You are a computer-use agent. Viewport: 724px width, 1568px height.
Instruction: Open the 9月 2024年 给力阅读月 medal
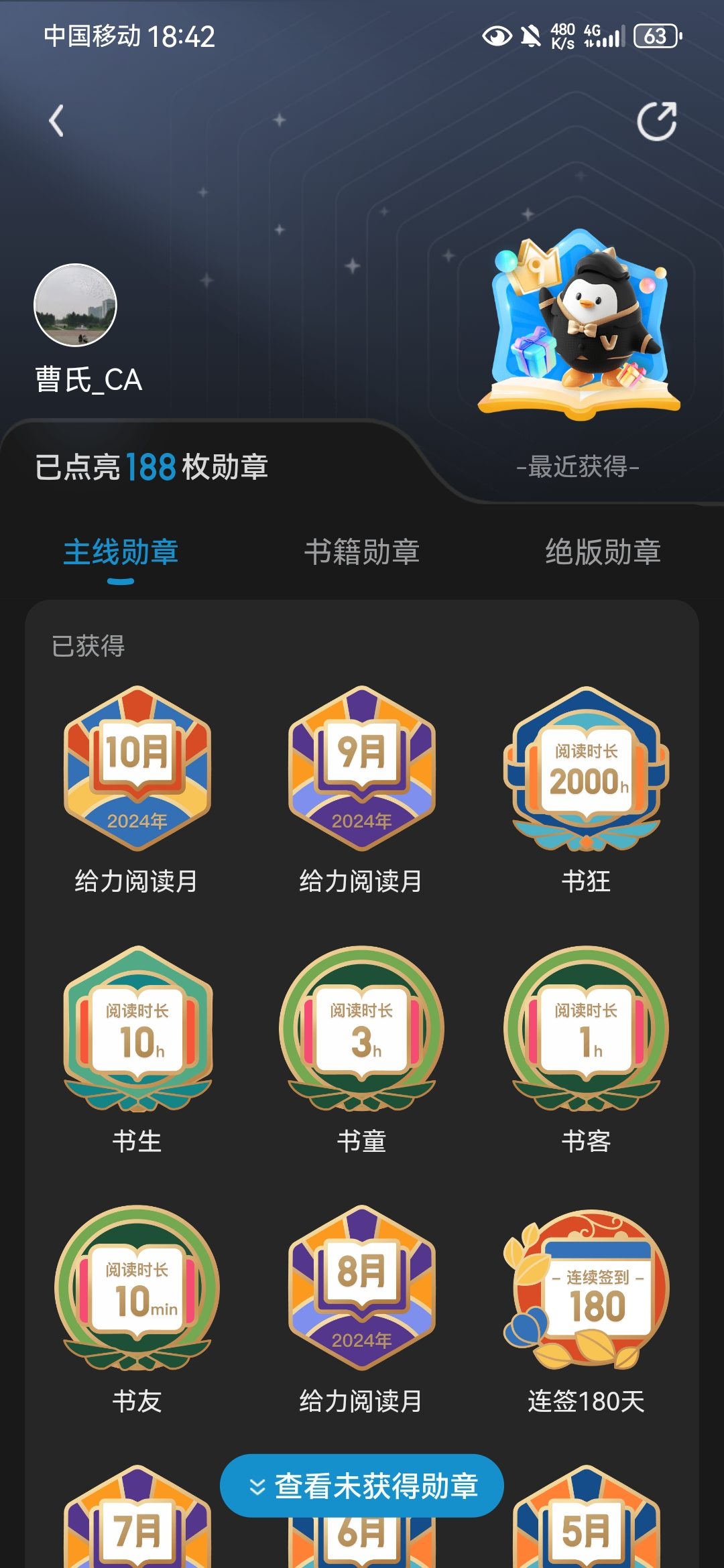(x=362, y=769)
